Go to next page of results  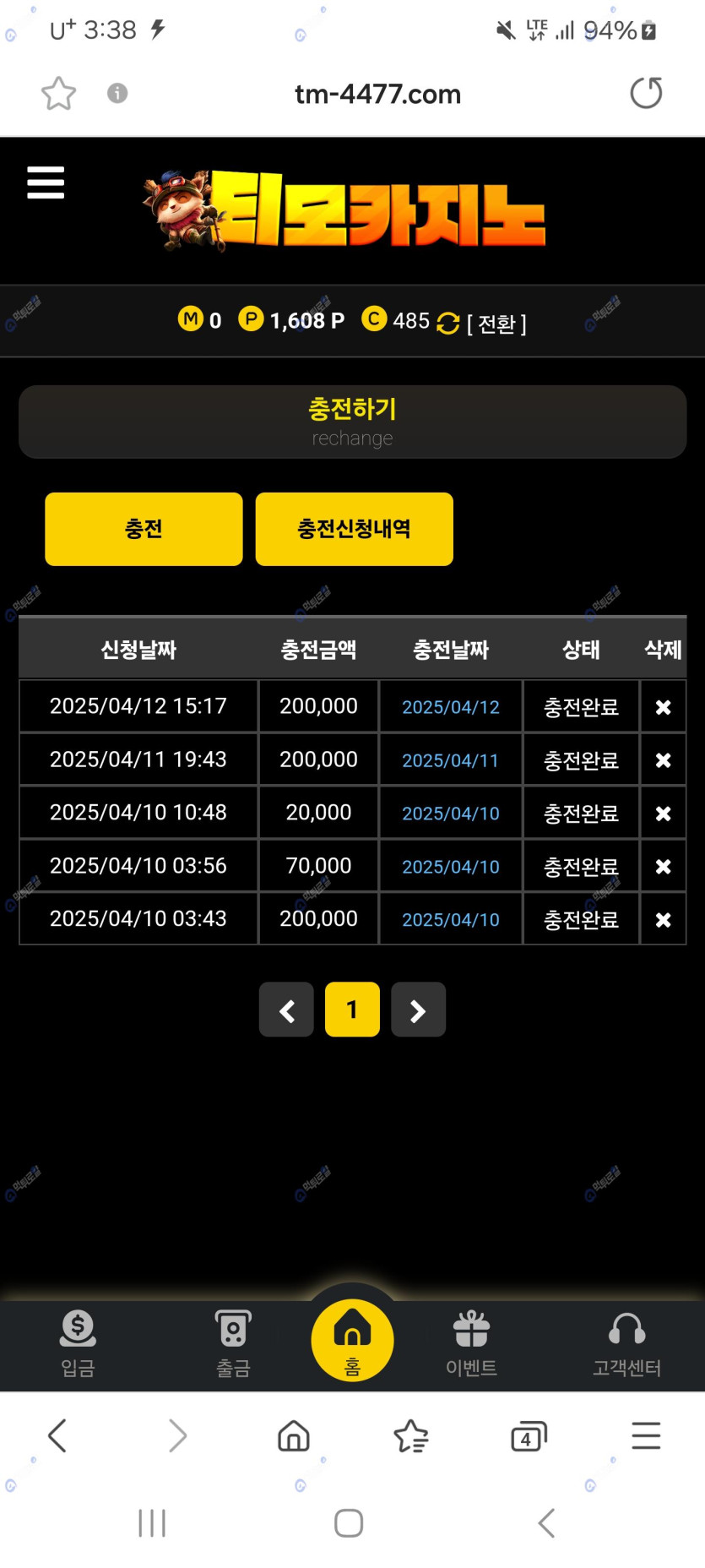tap(418, 1010)
